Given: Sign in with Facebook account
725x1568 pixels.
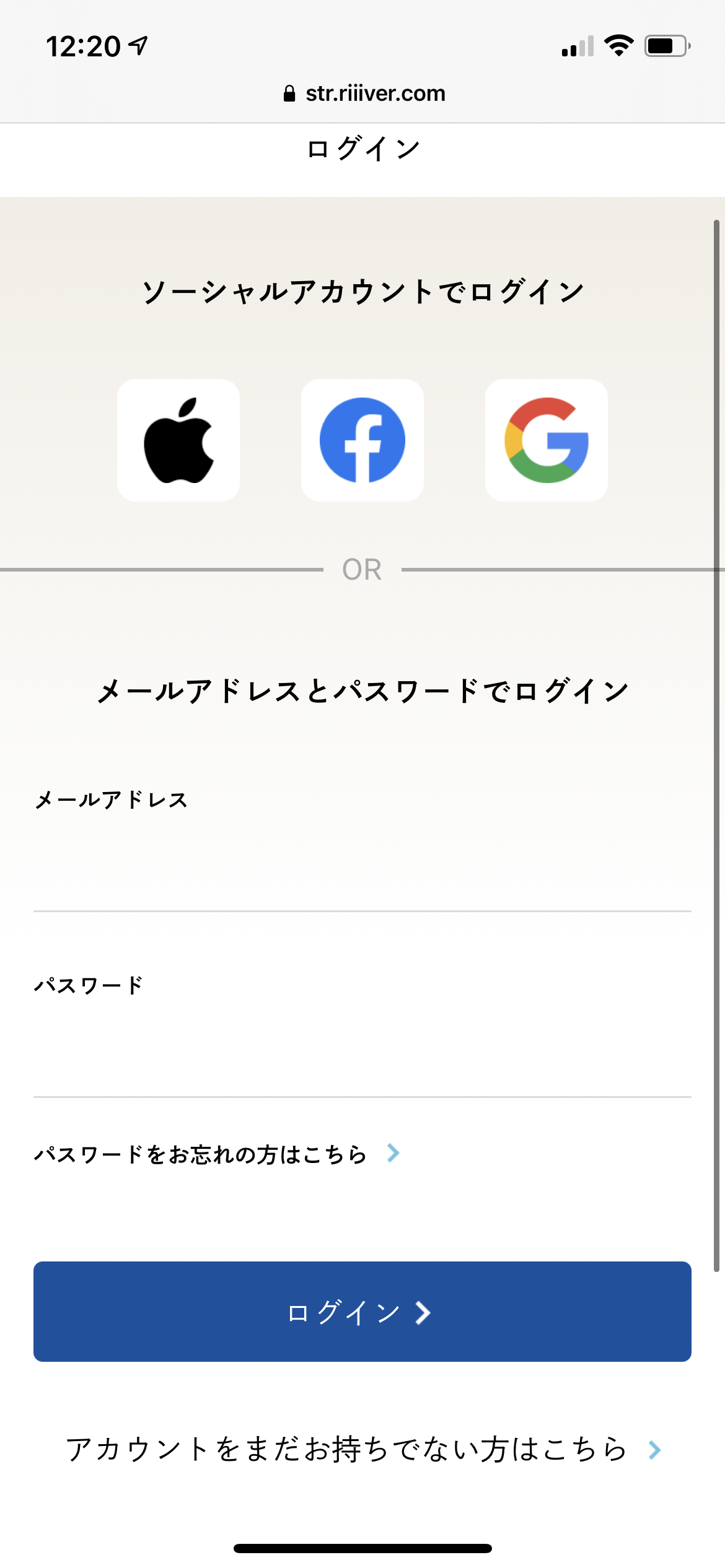Looking at the screenshot, I should 362,440.
